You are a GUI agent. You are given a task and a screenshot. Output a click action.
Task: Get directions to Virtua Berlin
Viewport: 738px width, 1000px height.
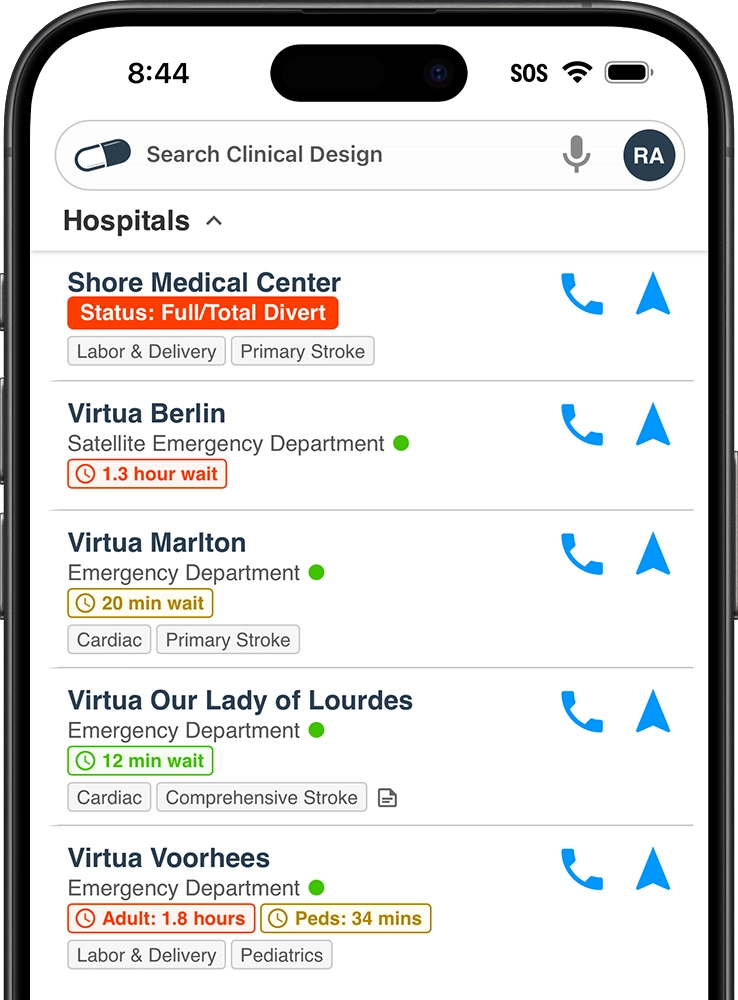point(653,425)
